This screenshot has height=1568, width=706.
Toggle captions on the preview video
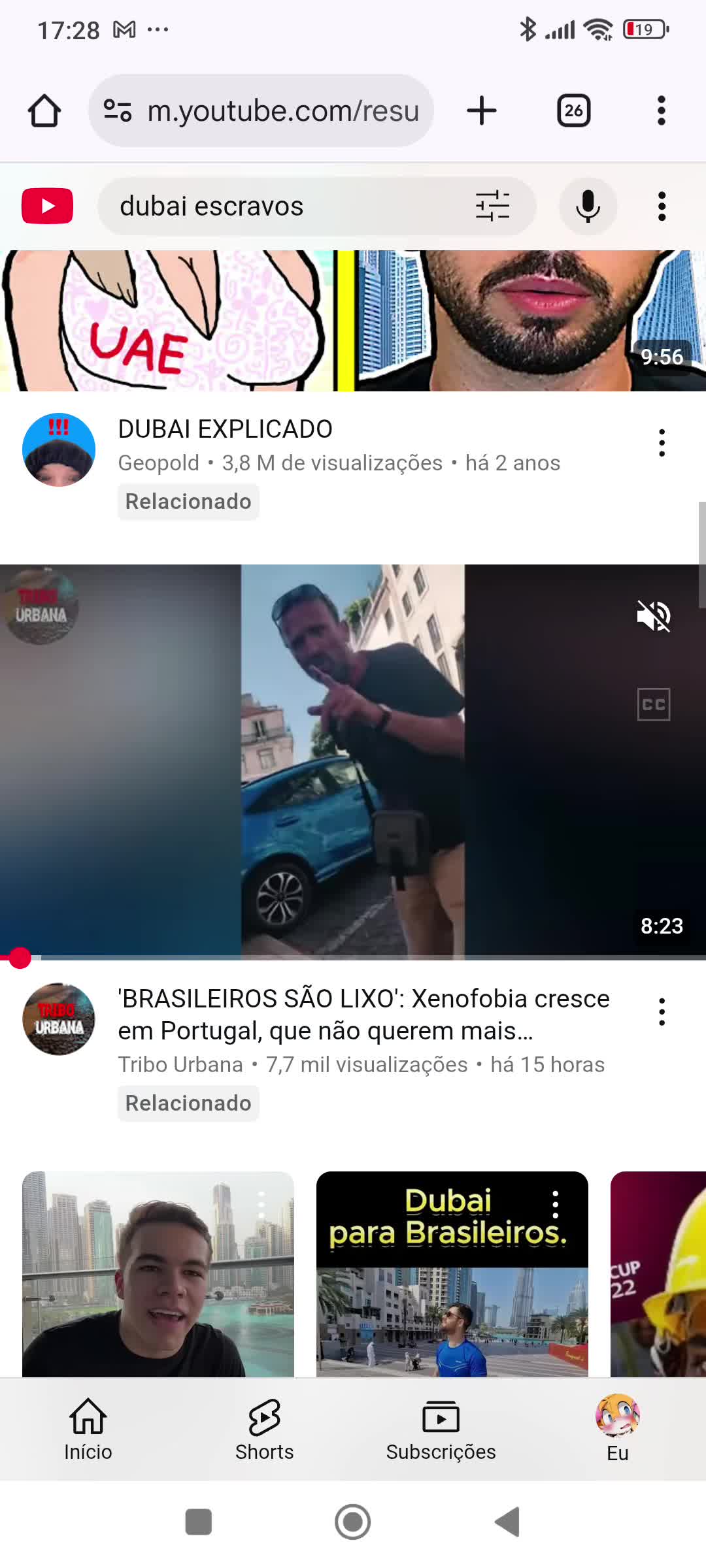tap(653, 704)
